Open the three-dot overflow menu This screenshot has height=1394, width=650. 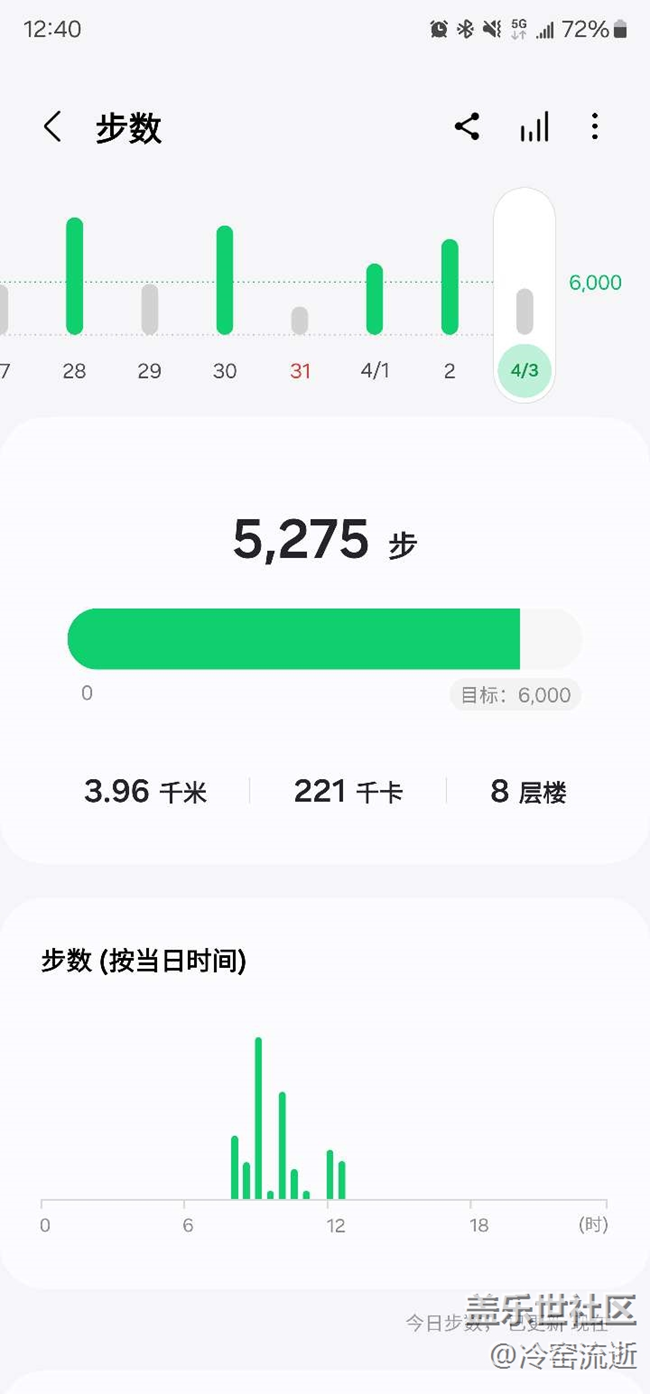click(x=595, y=127)
